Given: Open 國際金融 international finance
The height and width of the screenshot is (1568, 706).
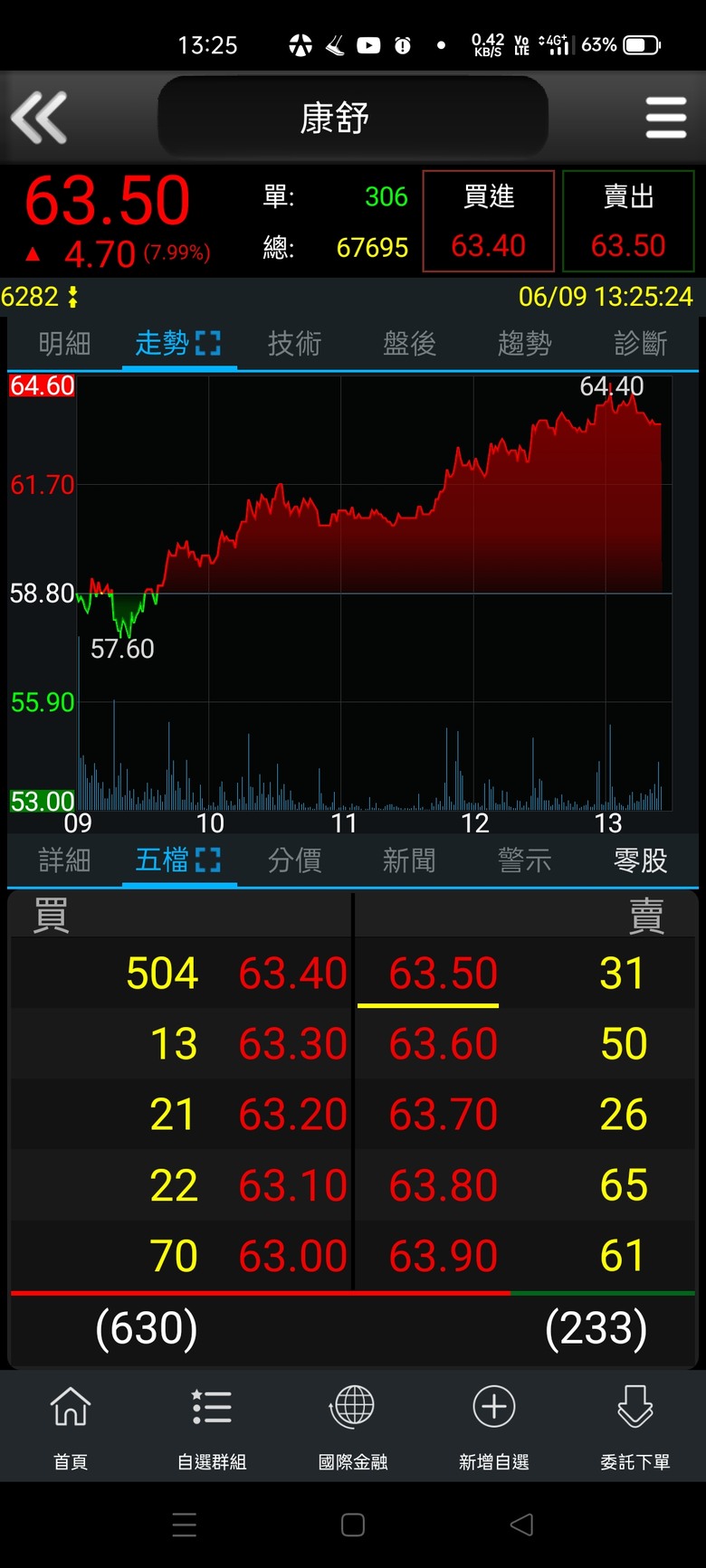Looking at the screenshot, I should [x=353, y=1427].
